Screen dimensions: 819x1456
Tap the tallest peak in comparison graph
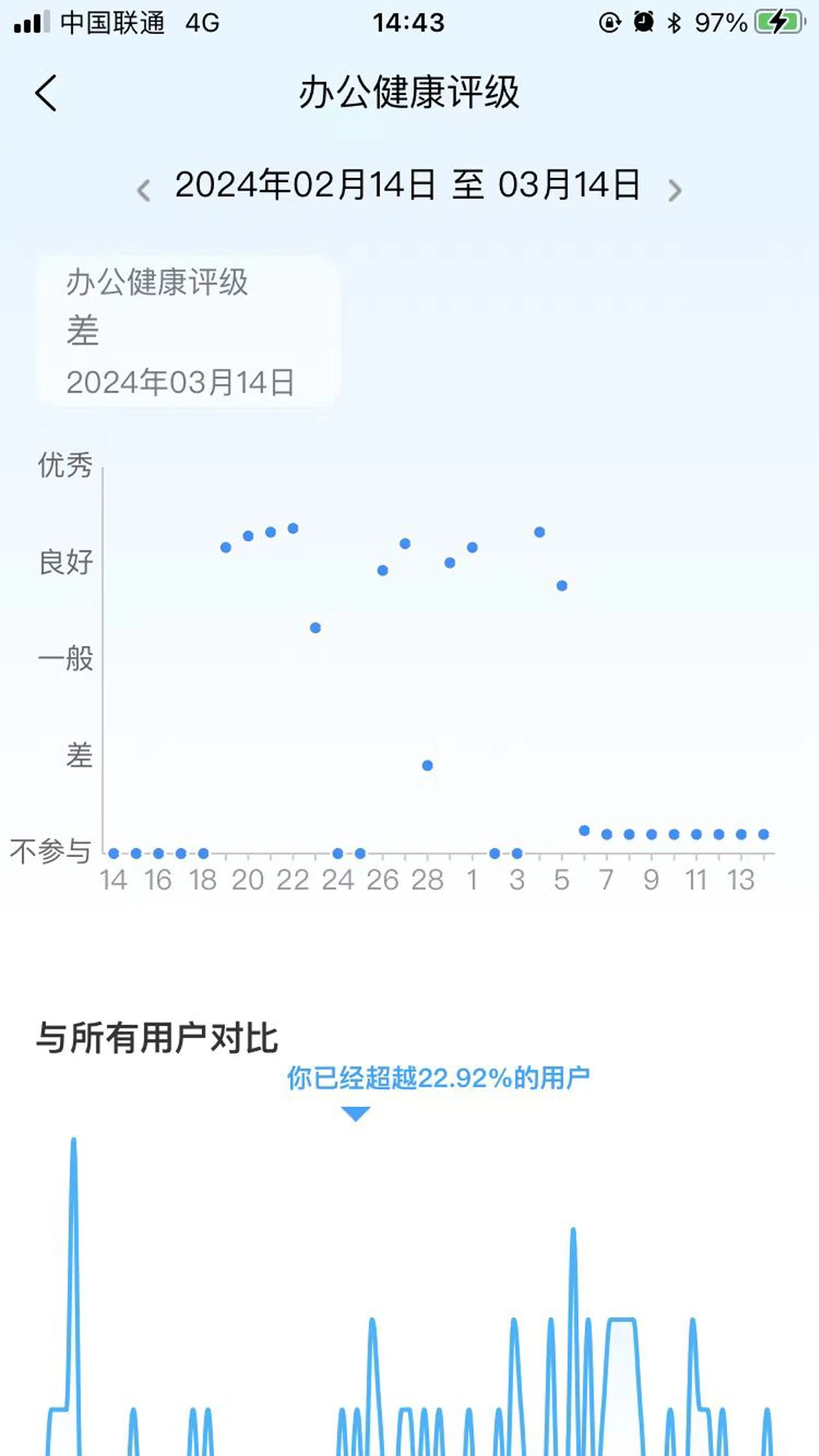point(74,1145)
